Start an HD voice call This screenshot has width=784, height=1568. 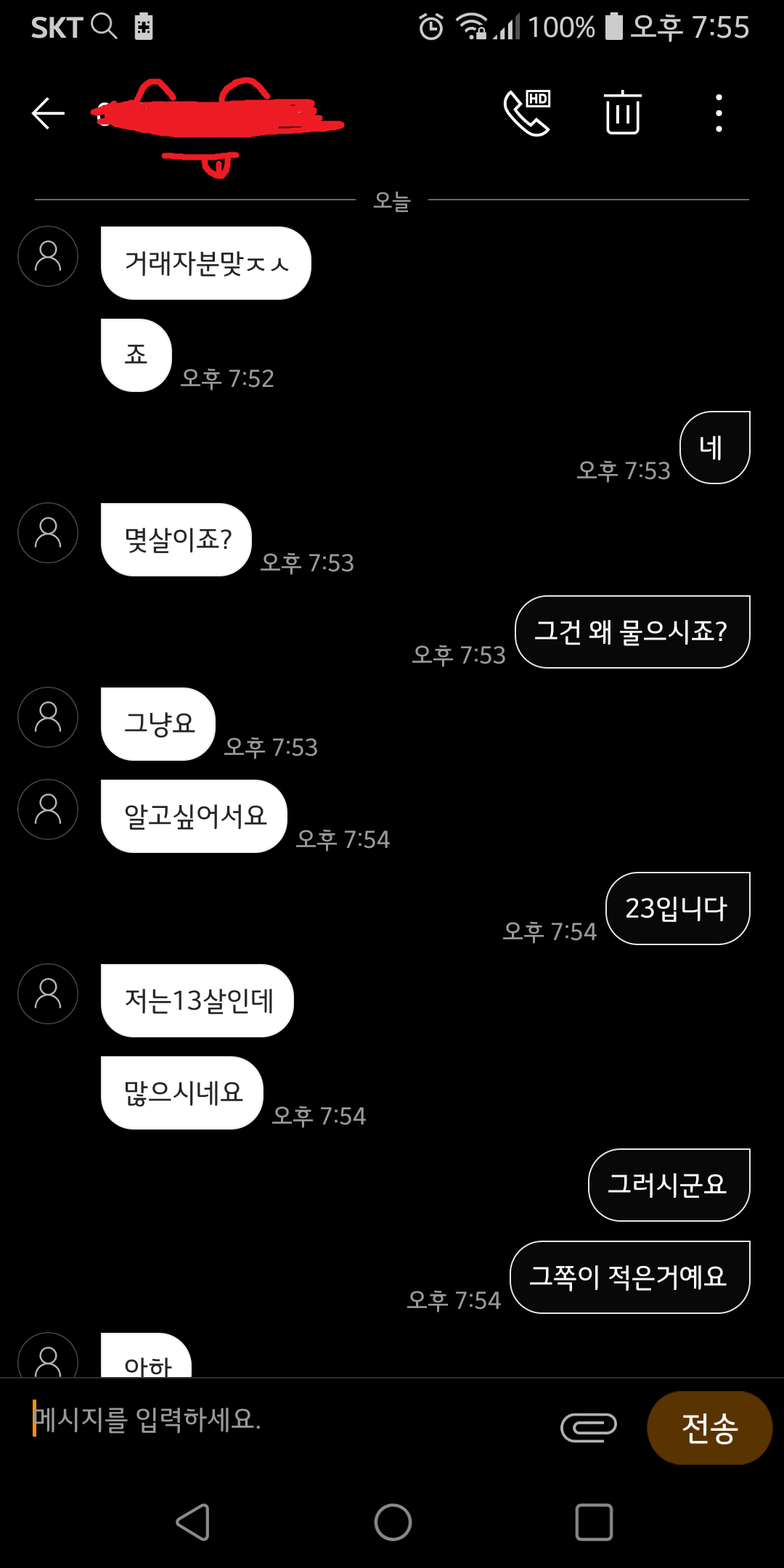pos(527,113)
